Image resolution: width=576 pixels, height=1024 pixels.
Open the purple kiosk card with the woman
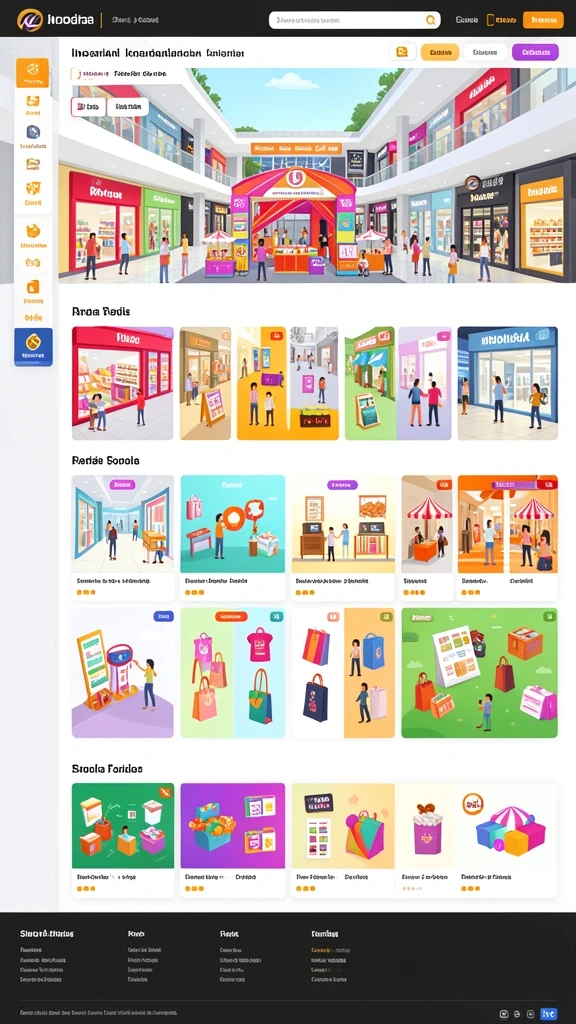pyautogui.click(x=123, y=673)
